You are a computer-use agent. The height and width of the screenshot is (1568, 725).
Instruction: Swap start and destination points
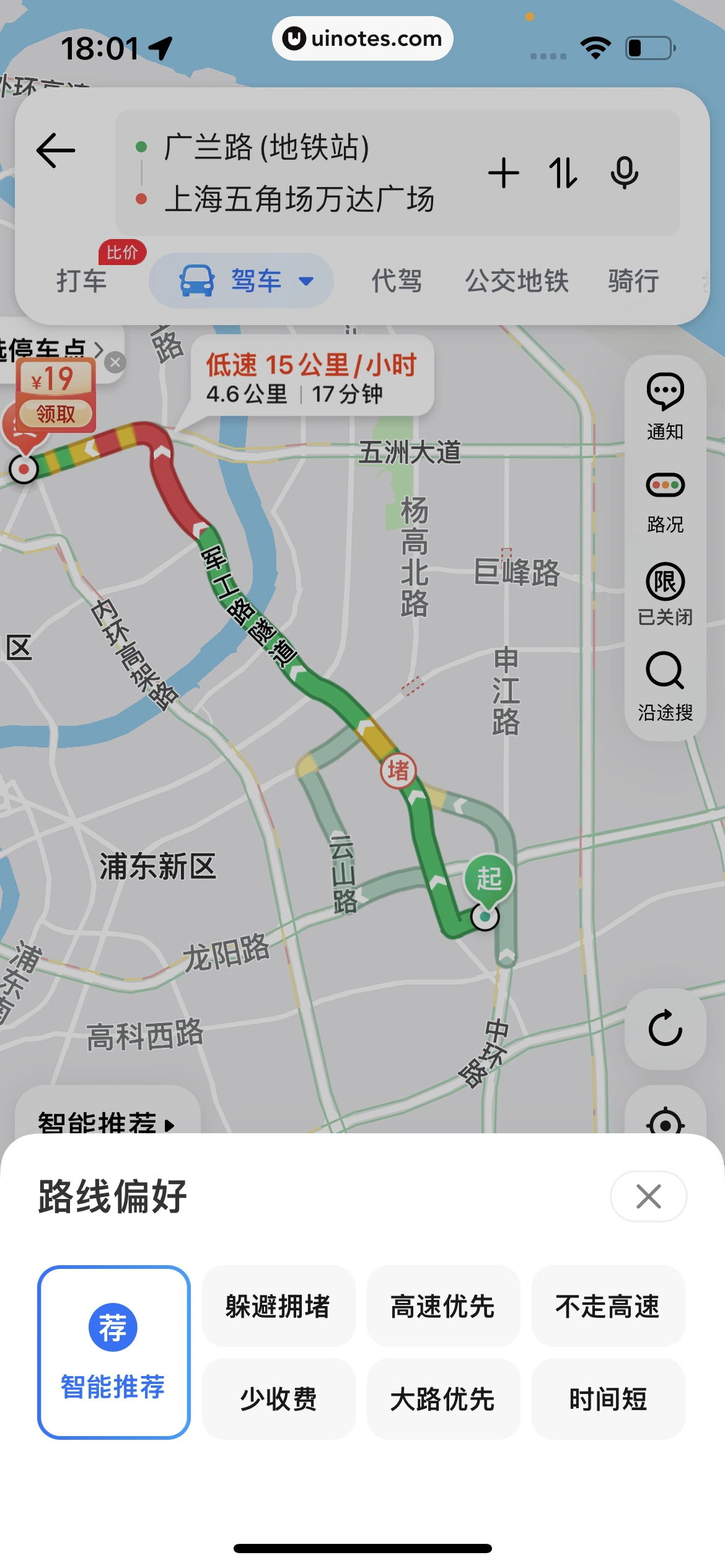tap(563, 173)
